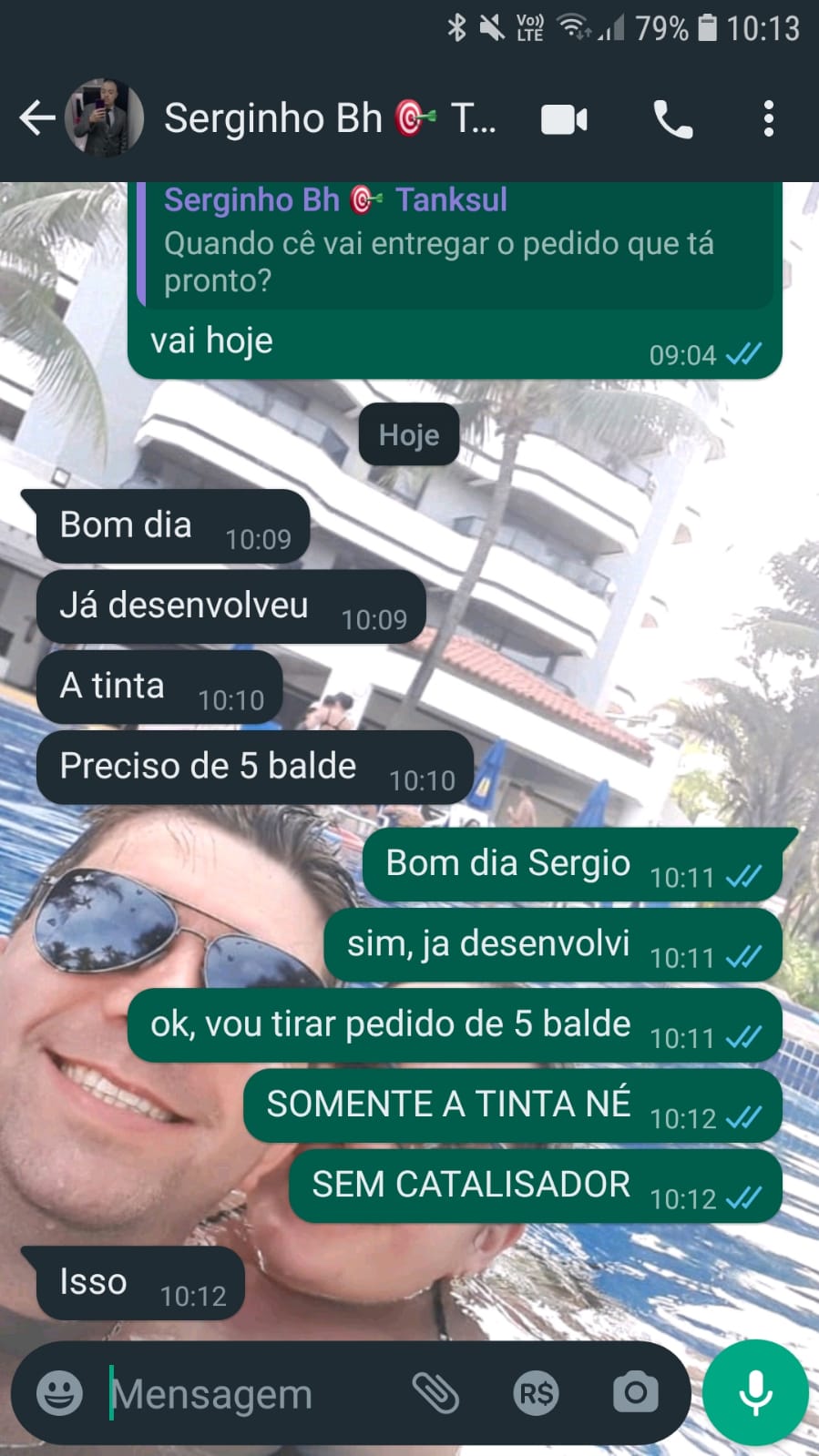The image size is (819, 1456).
Task: Open the emoji picker
Action: click(59, 1393)
